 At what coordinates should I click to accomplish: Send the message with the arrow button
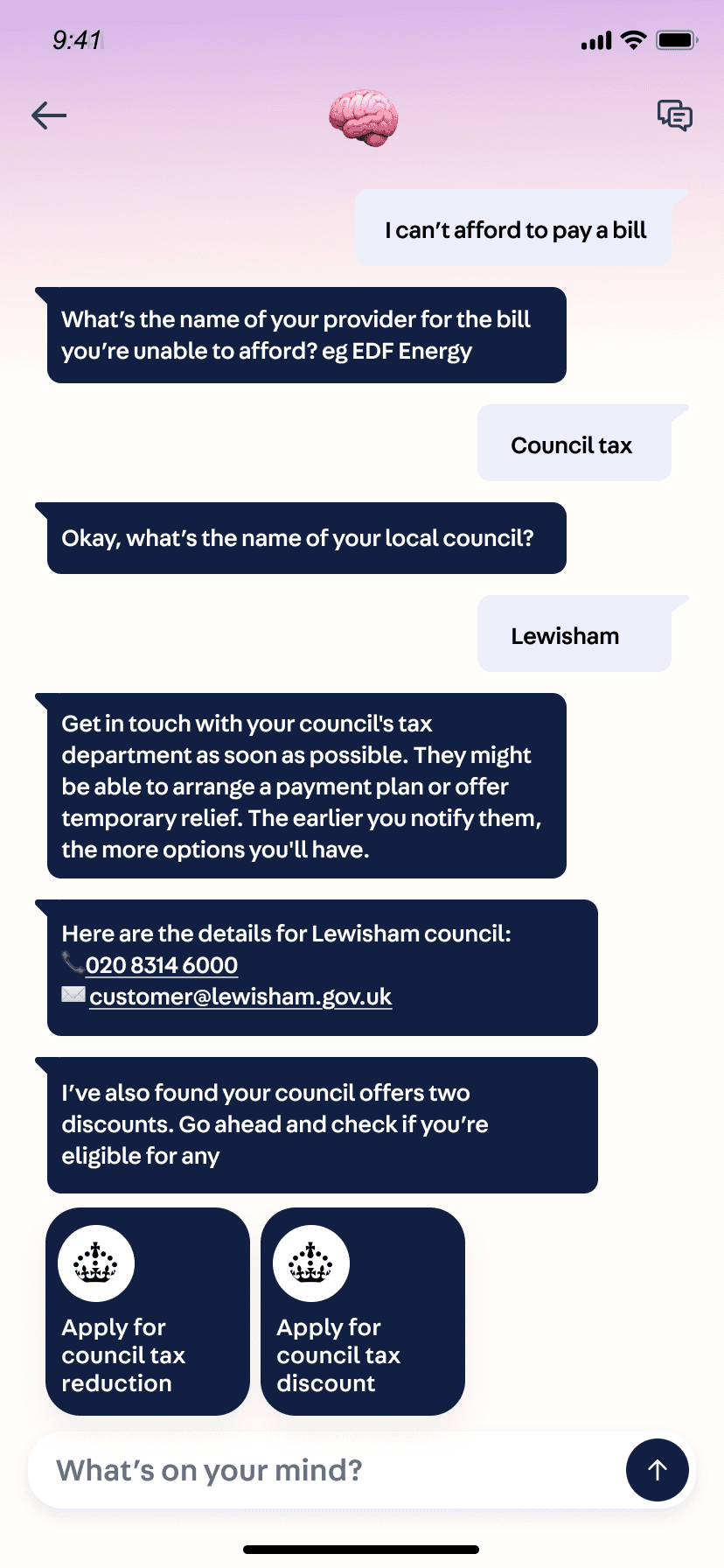click(x=658, y=1470)
